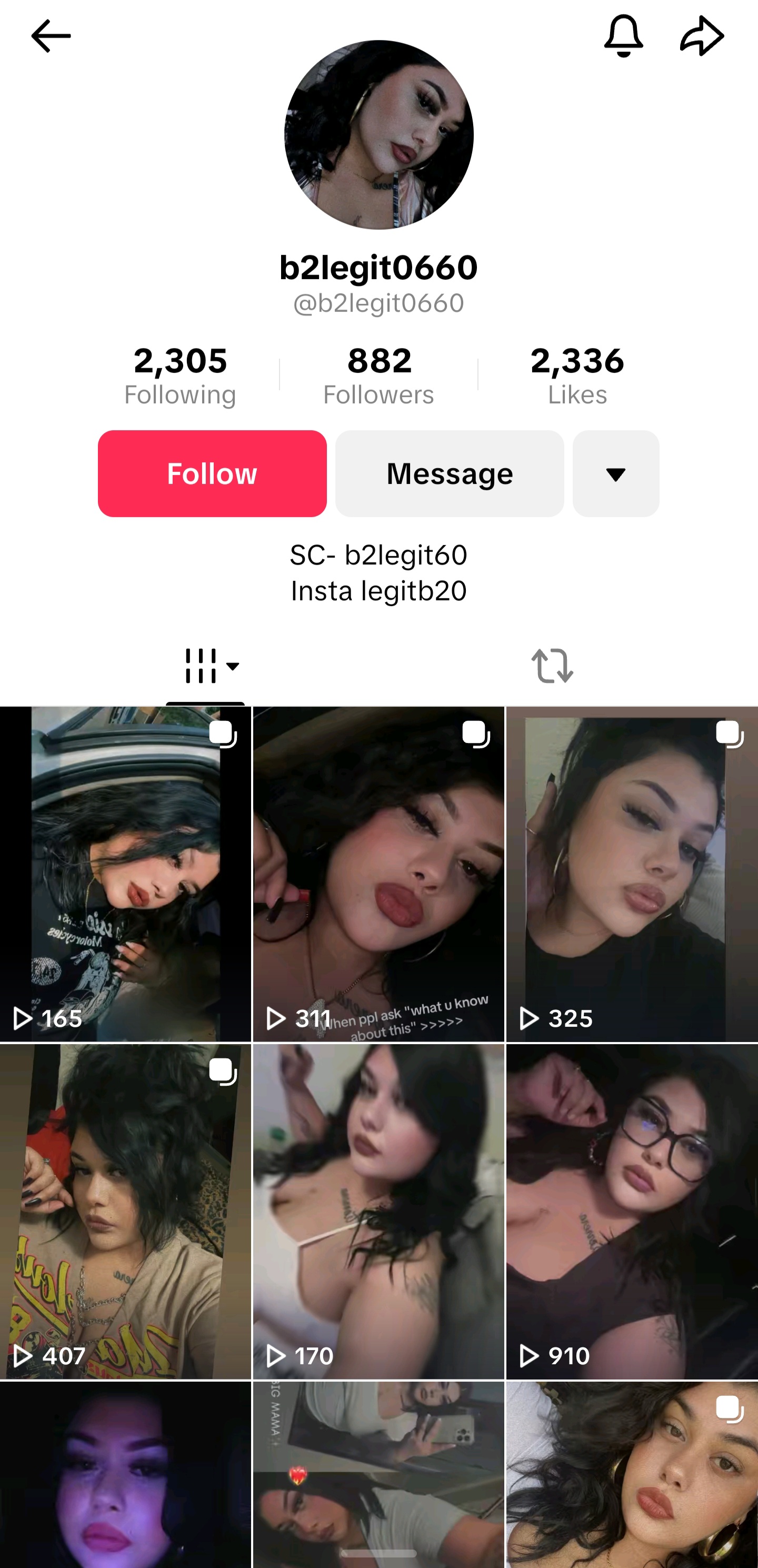Open the notifications bell
The height and width of the screenshot is (1568, 758).
[624, 36]
